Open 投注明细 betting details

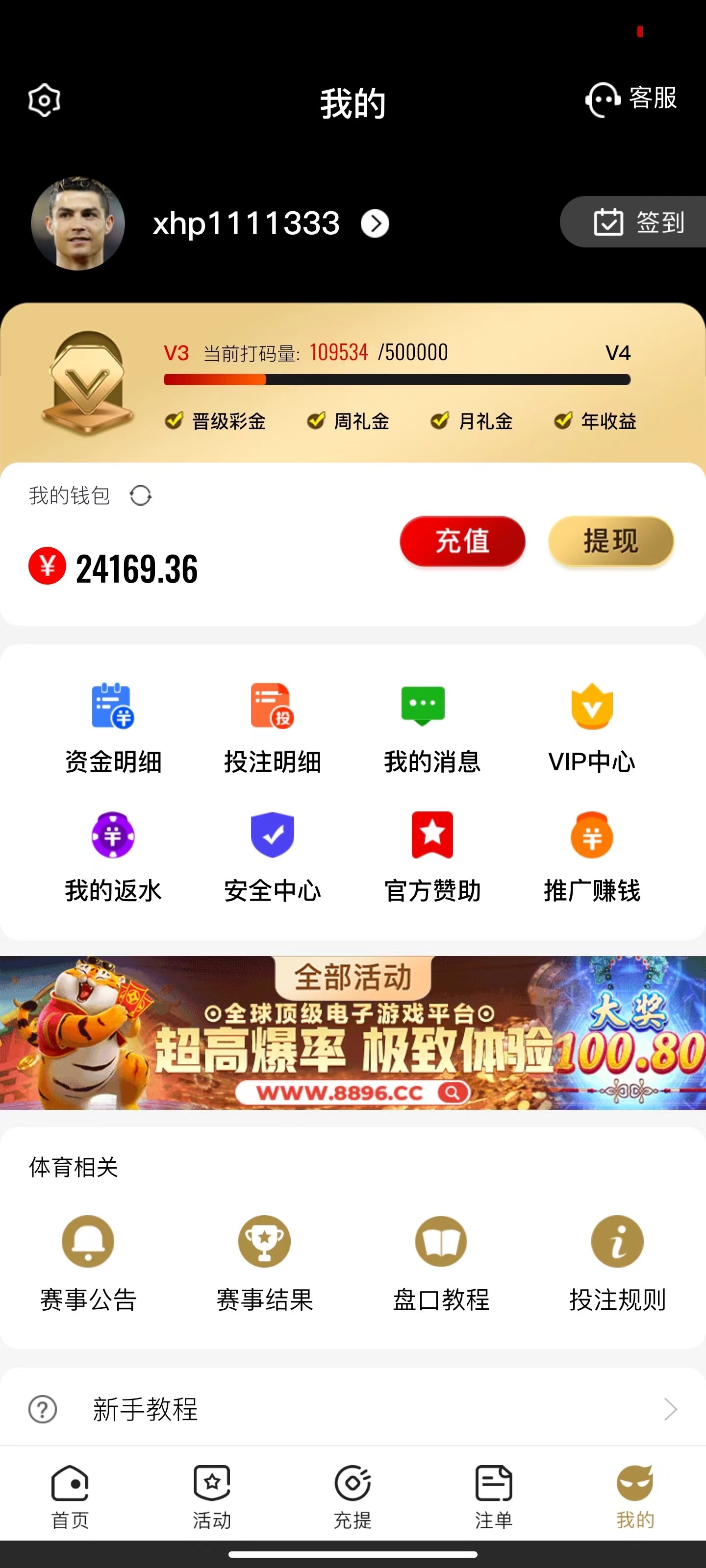pyautogui.click(x=272, y=727)
